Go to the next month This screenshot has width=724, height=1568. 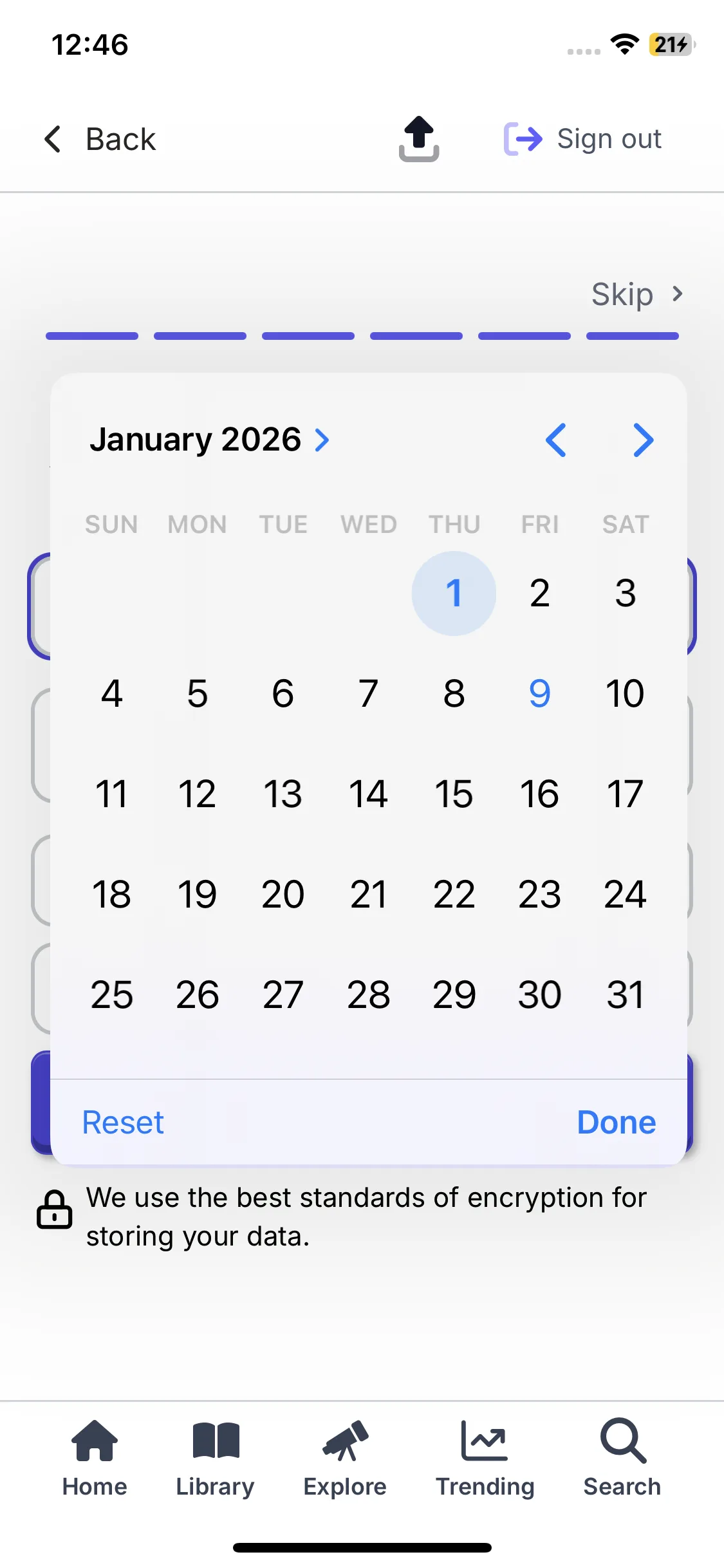[x=643, y=440]
